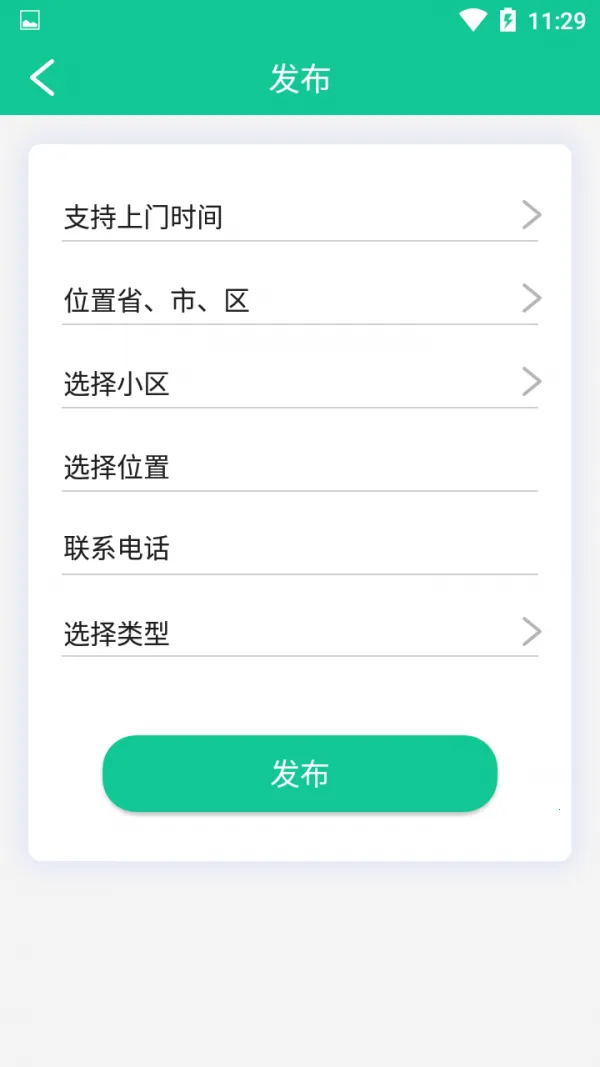
Task: Open the 支持上门时间 picker
Action: [x=299, y=216]
